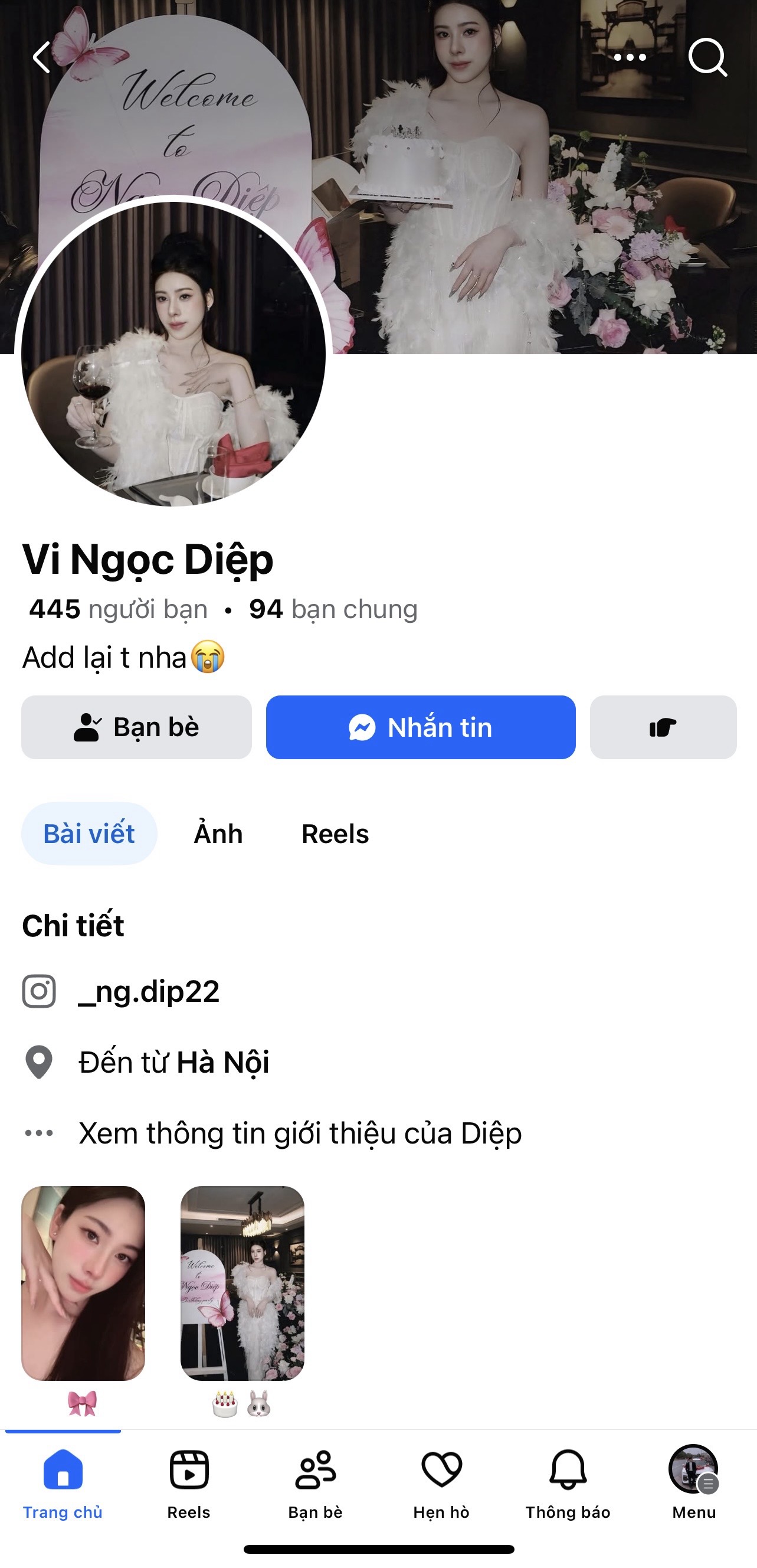Tap the Bạn bè friends status button
The width and height of the screenshot is (757, 1568).
tap(136, 727)
